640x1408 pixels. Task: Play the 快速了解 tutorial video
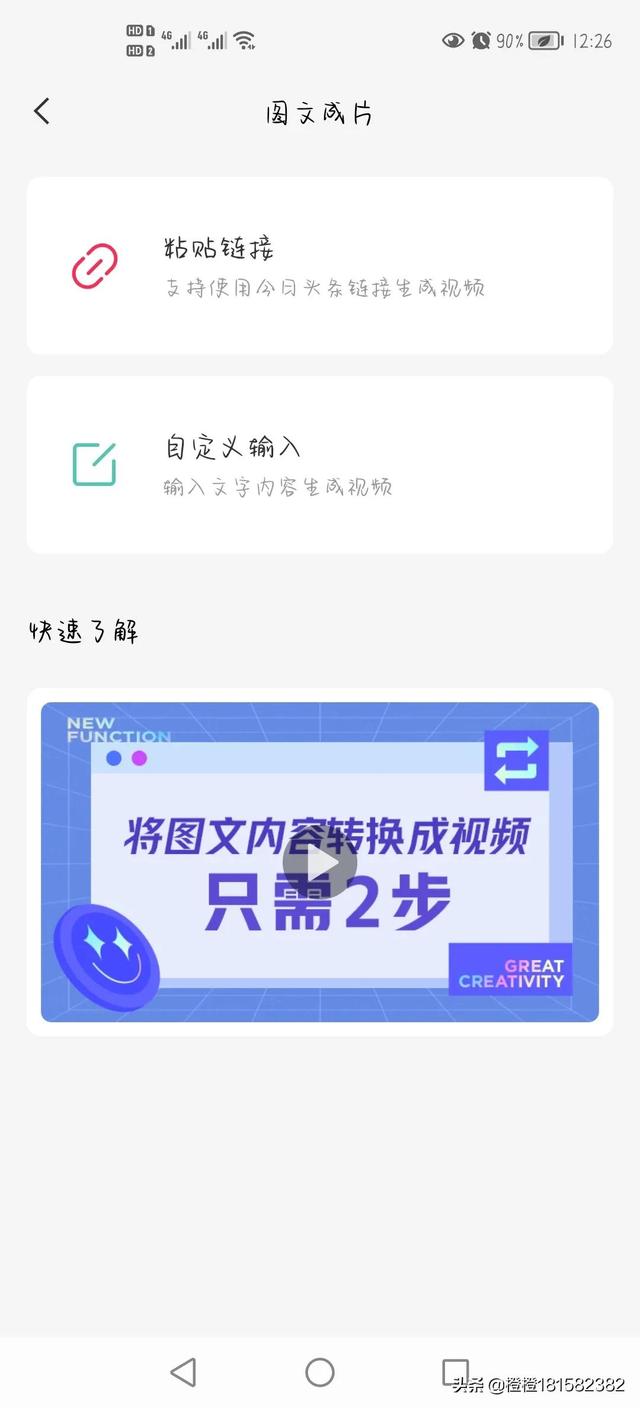[x=319, y=862]
